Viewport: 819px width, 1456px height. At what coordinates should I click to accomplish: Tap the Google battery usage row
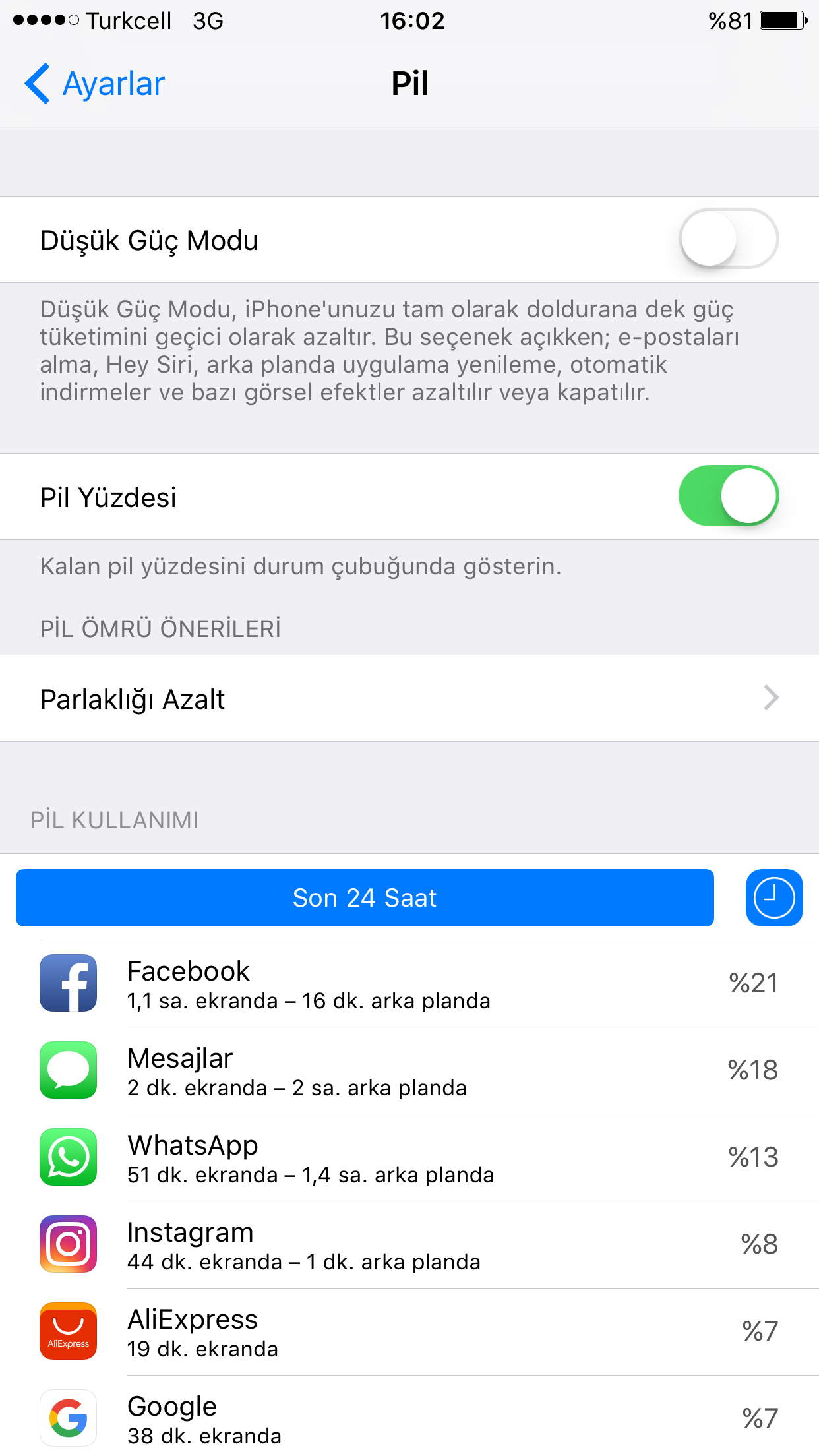coord(409,1416)
